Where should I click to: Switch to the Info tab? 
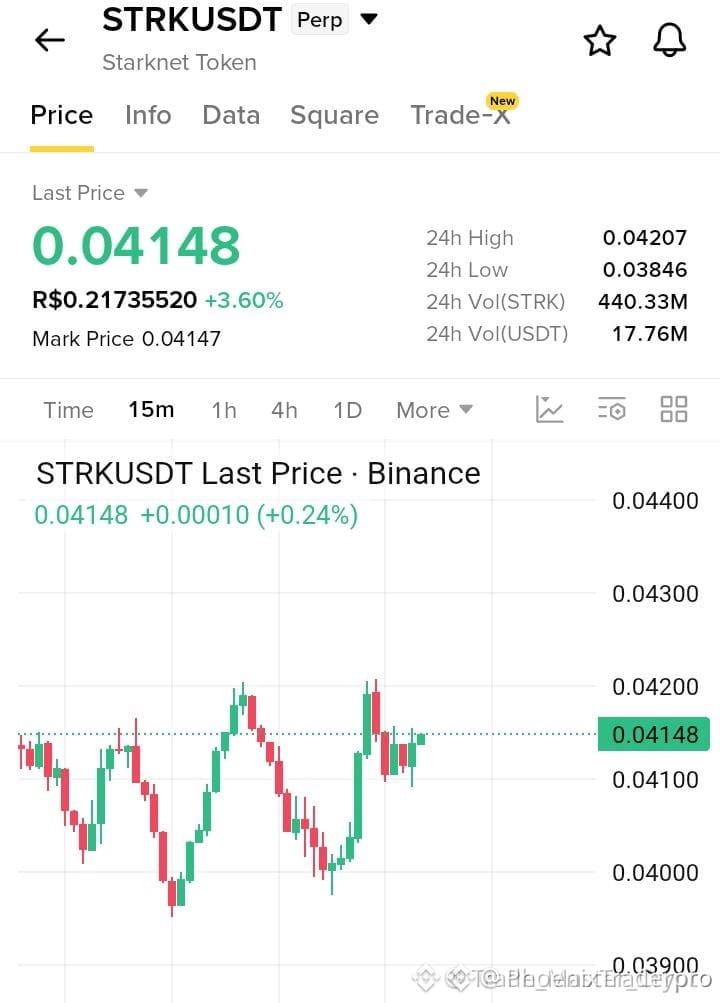[x=148, y=115]
